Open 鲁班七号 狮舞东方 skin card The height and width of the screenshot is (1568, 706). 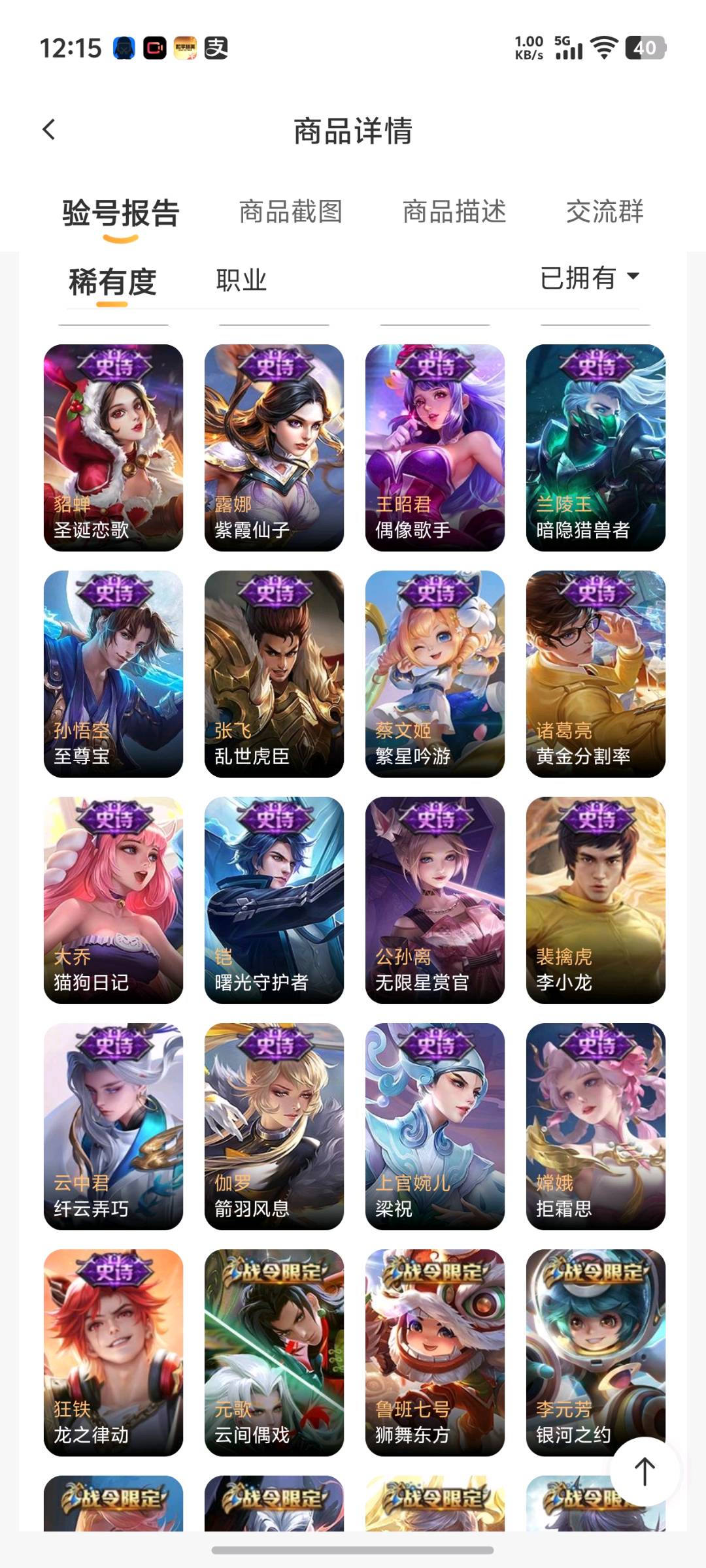click(435, 1352)
